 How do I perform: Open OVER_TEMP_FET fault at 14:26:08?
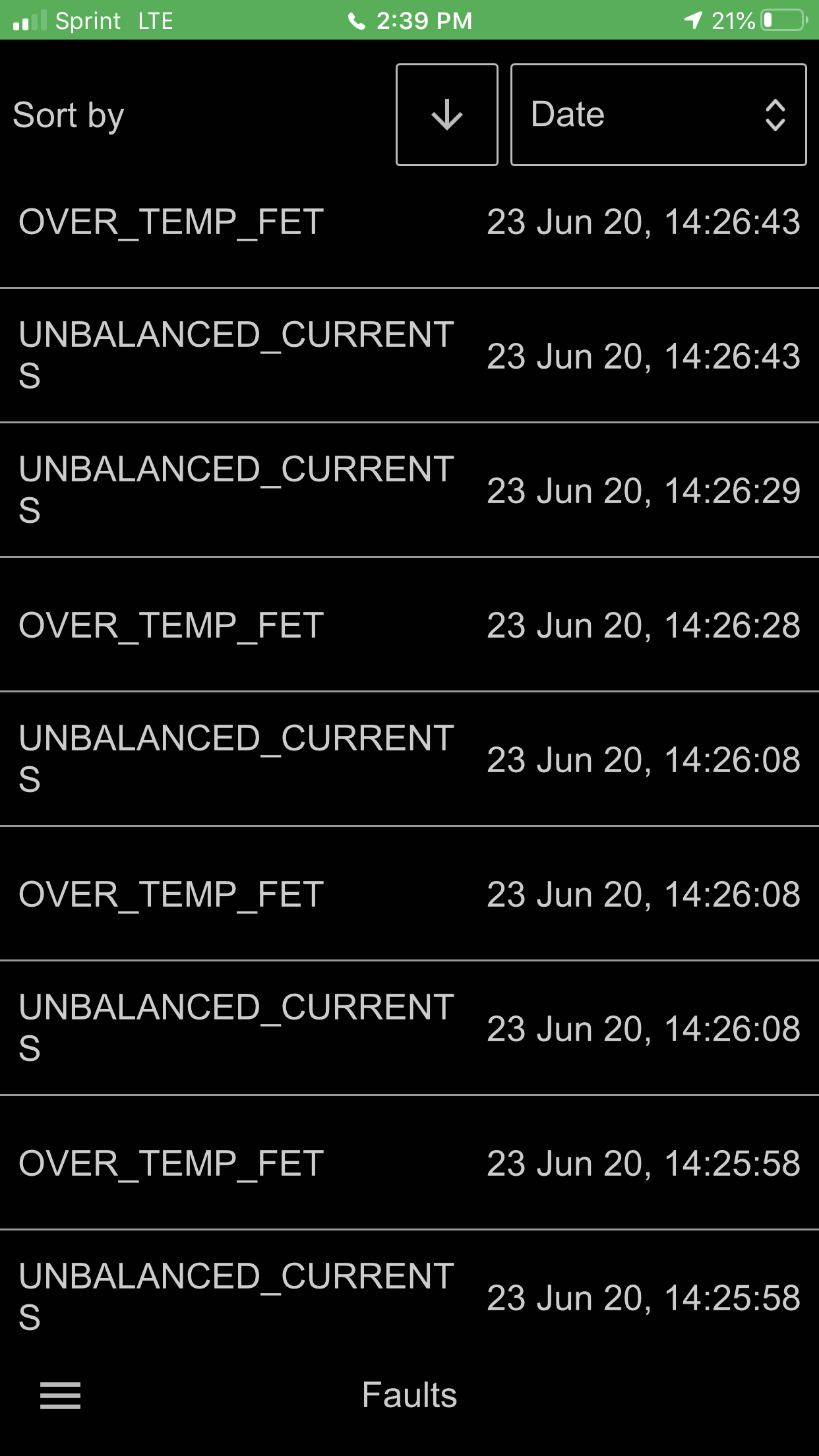pos(409,894)
